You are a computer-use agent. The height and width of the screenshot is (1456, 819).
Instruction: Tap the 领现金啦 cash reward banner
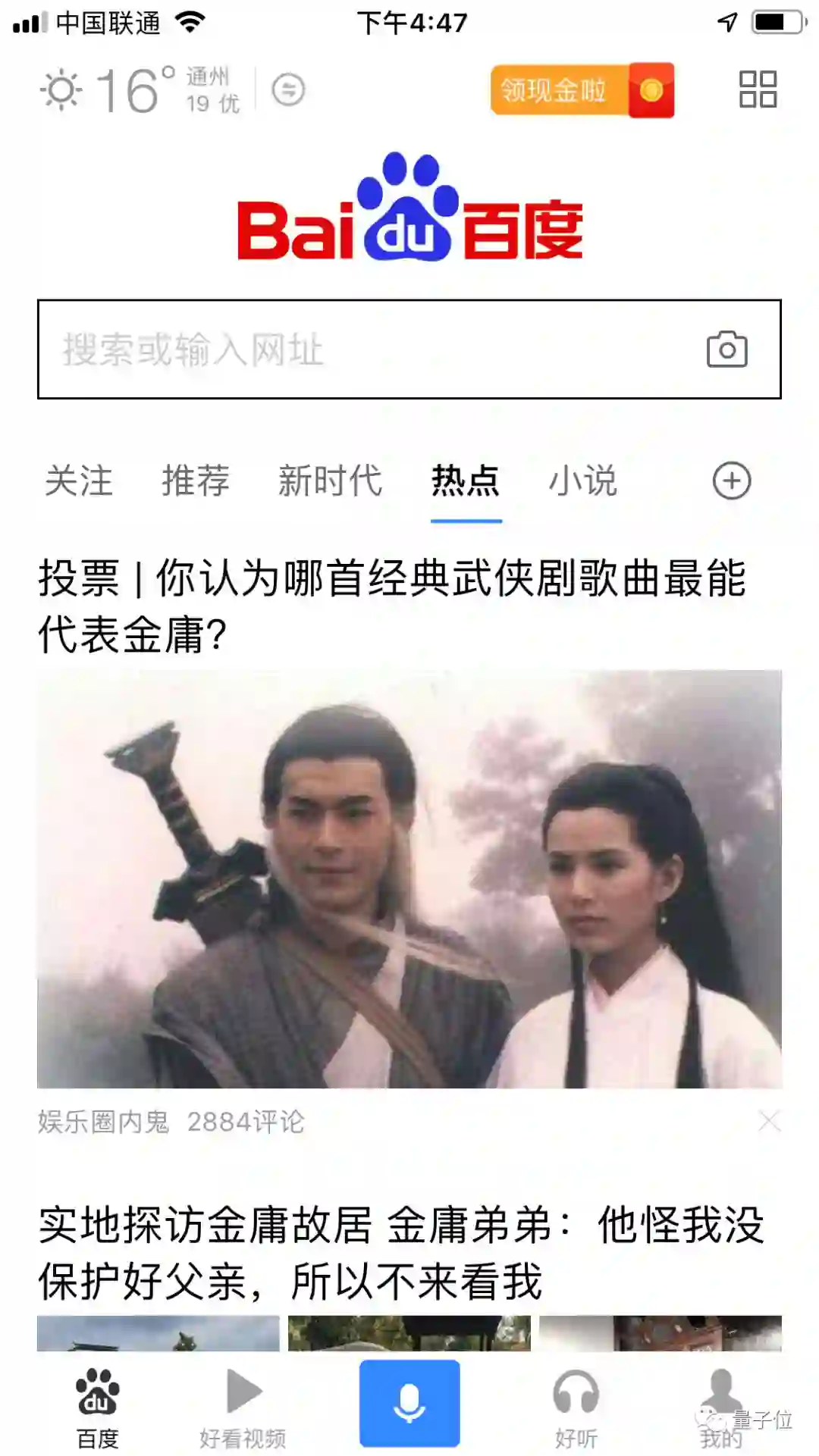pos(582,90)
